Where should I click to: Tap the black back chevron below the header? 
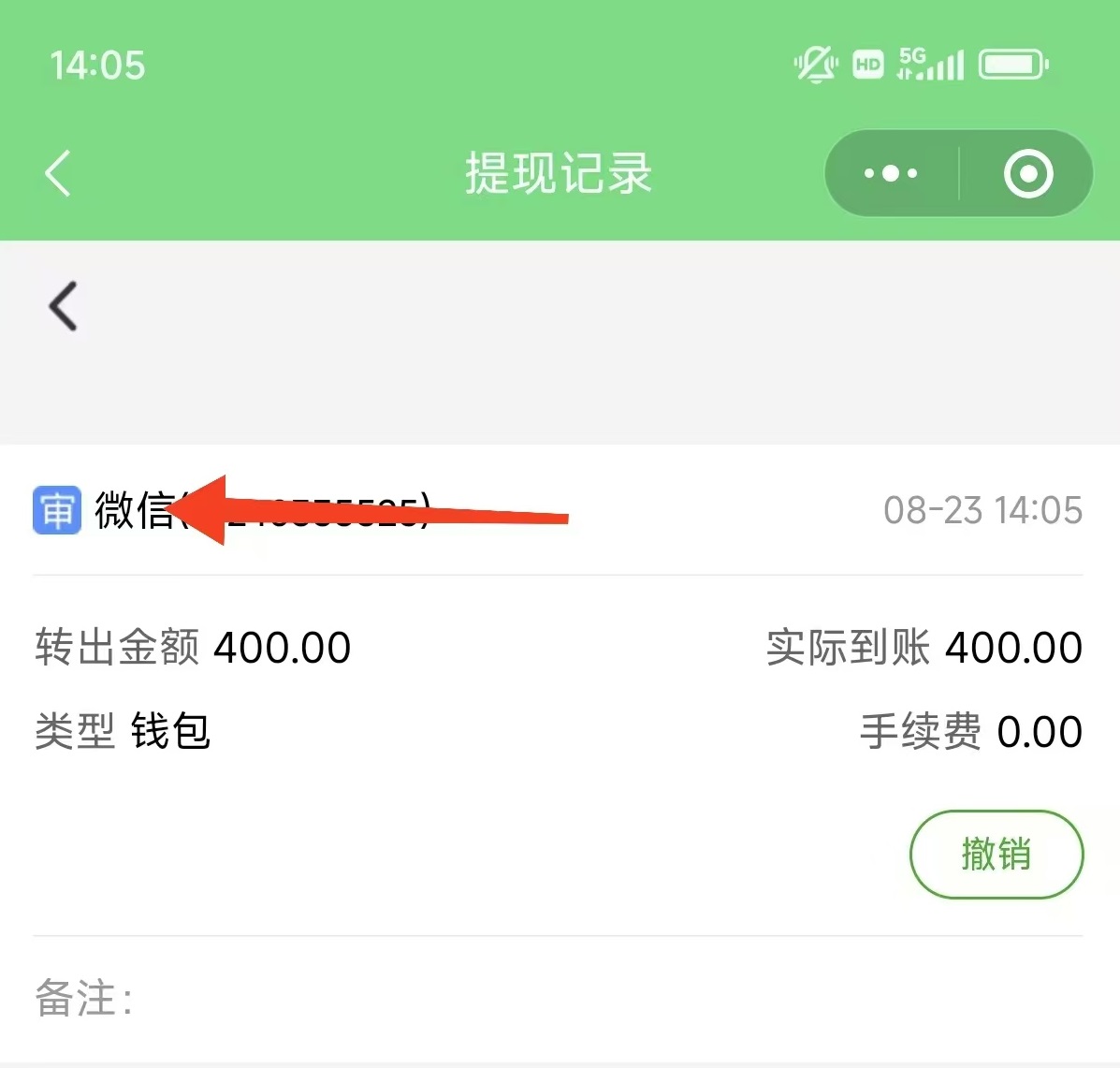[63, 306]
